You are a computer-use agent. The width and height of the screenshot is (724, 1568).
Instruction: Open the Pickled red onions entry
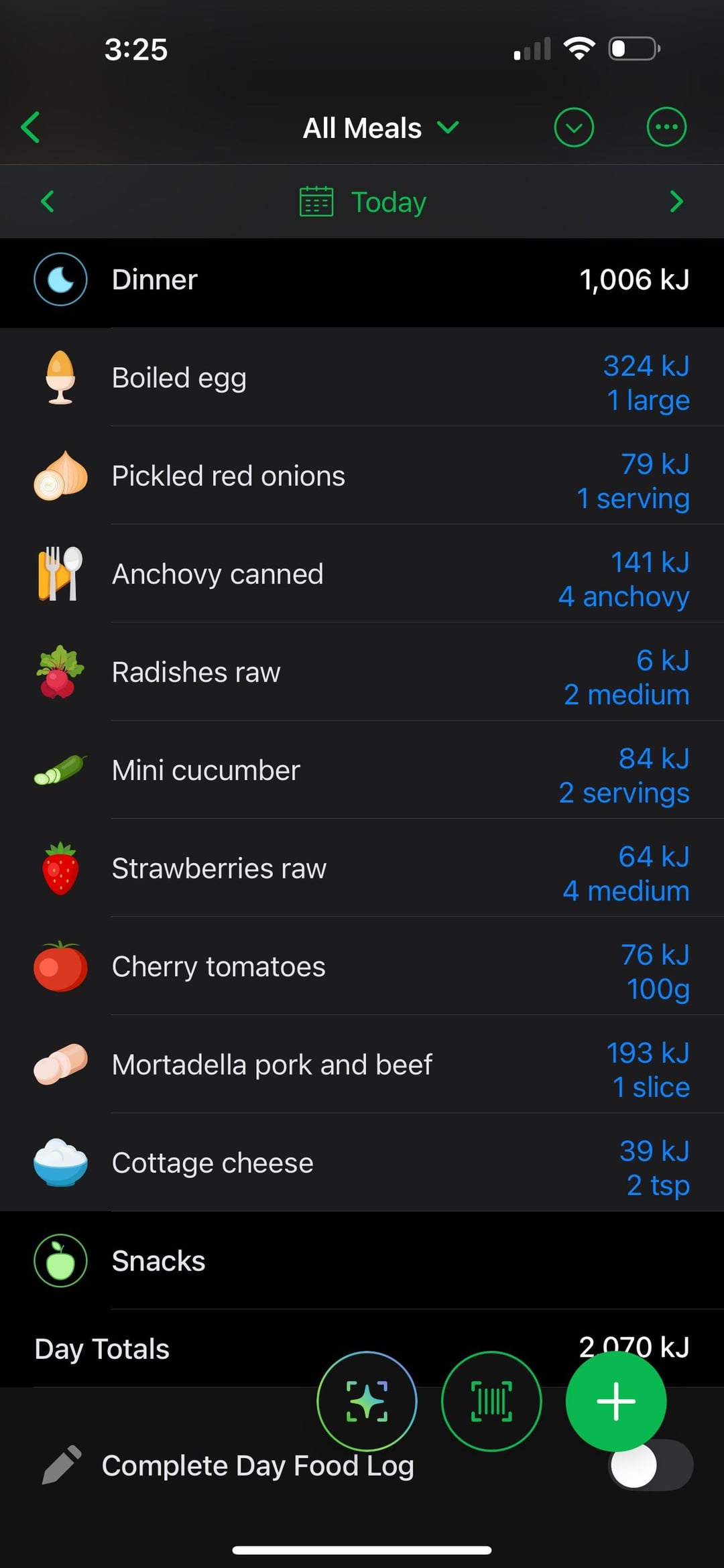[362, 476]
